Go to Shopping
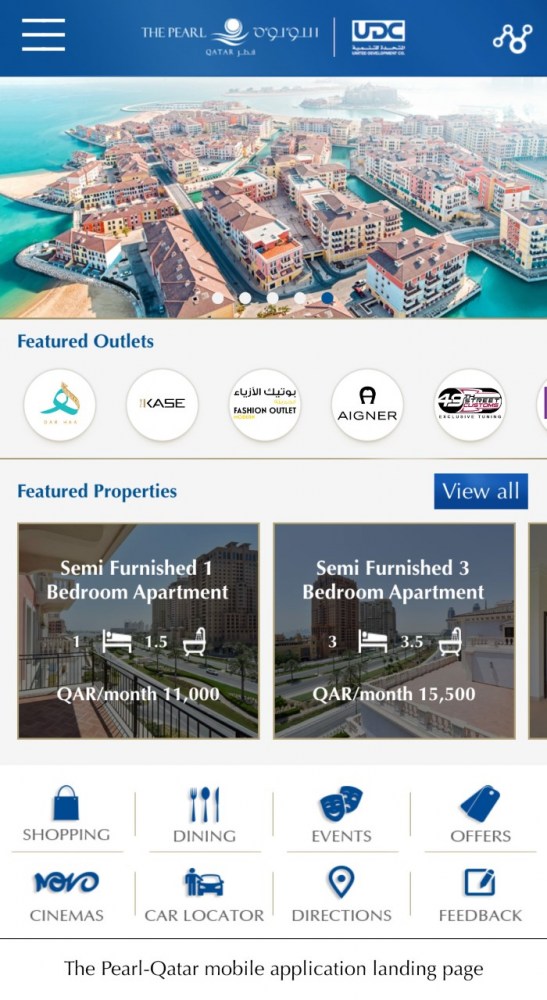 tap(66, 813)
